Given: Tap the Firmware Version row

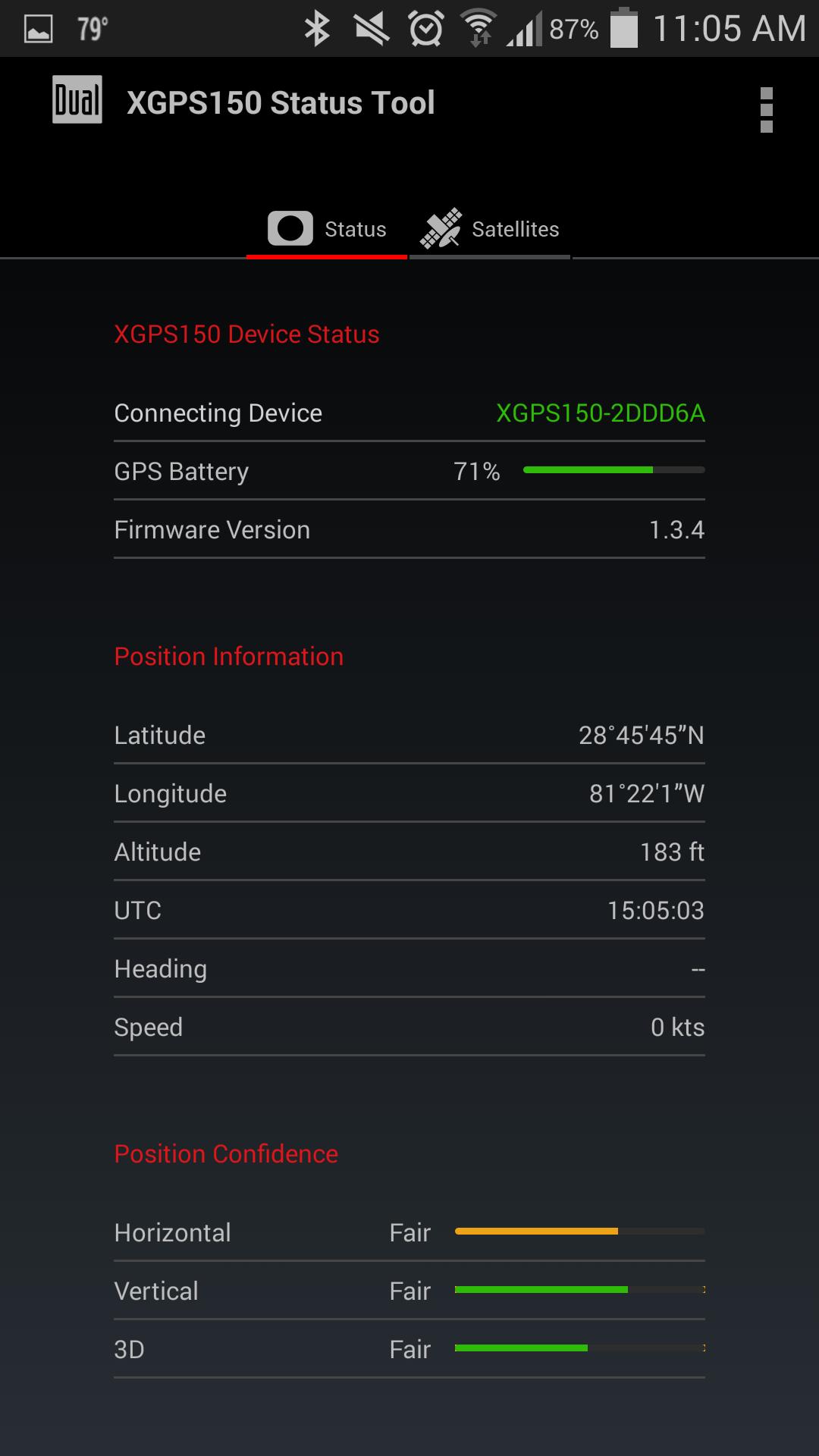Looking at the screenshot, I should [409, 529].
